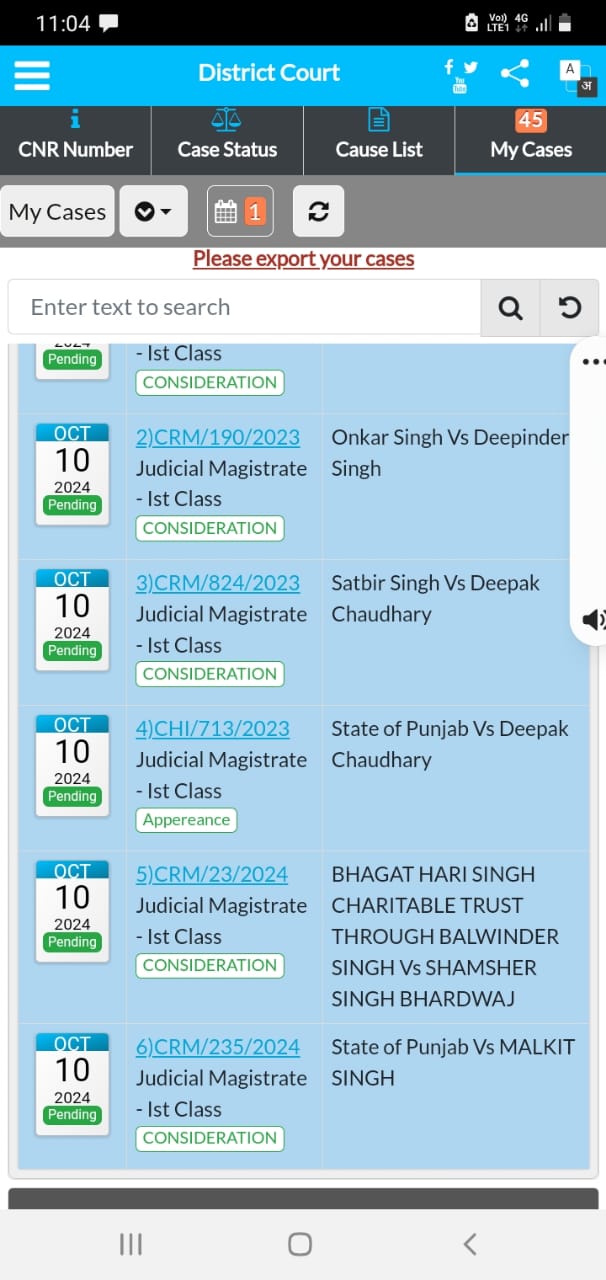View case 4)CHI/713/2023 details
Screen dimensions: 606x1280
(x=213, y=729)
